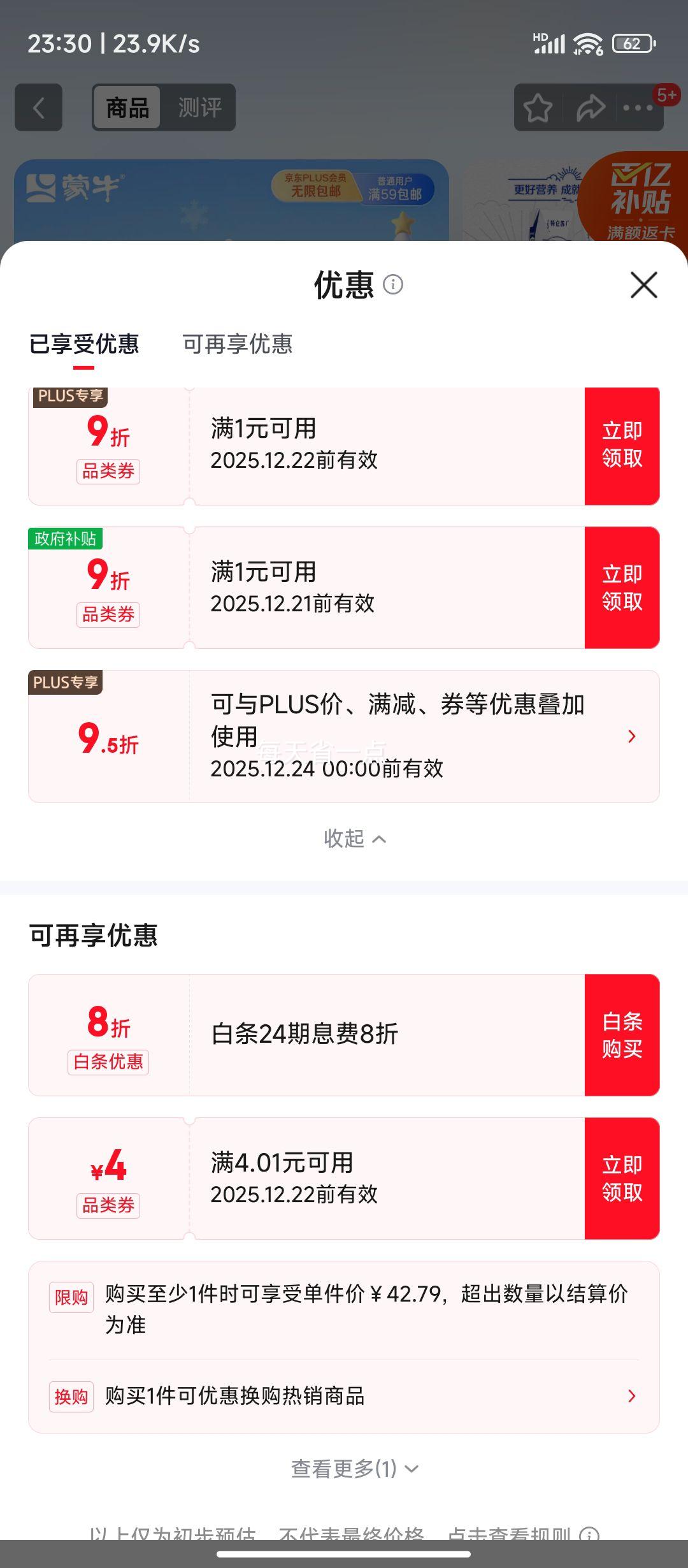This screenshot has width=688, height=1568.
Task: Tap 白条购买 for the 24期息费8折 offer
Action: click(x=622, y=1035)
